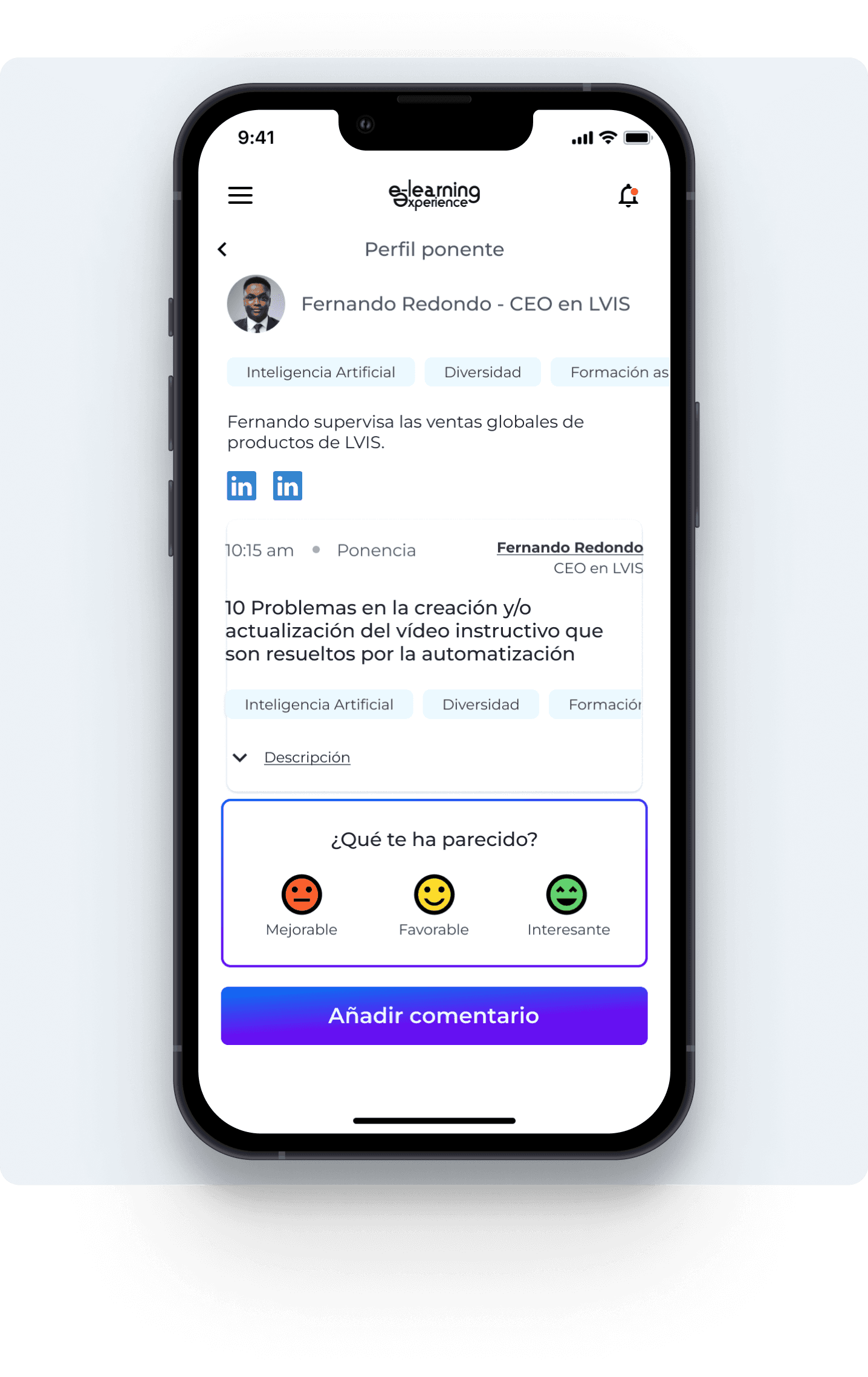
Task: Select the top Diversidad chip
Action: 482,372
